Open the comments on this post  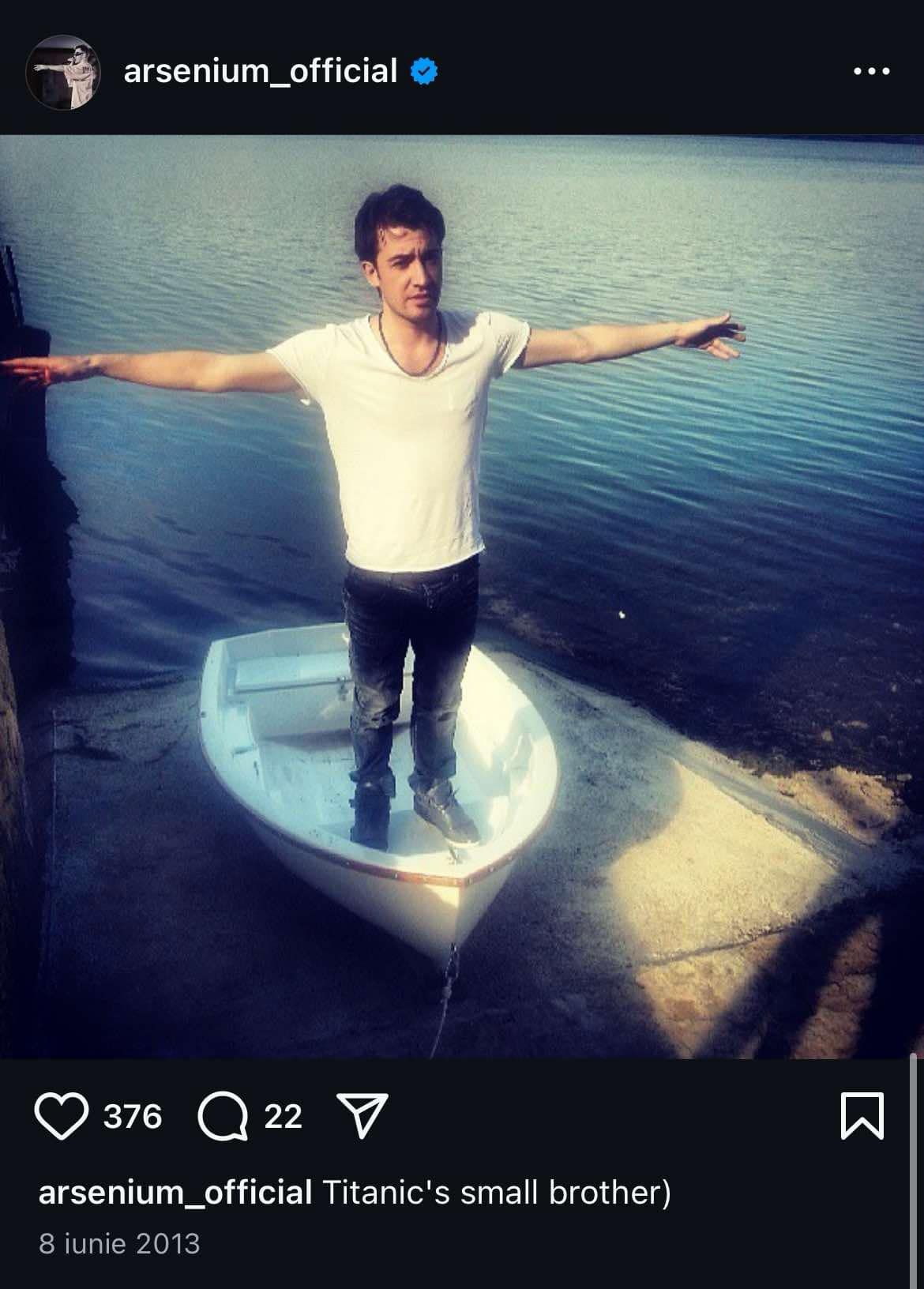(x=222, y=1116)
